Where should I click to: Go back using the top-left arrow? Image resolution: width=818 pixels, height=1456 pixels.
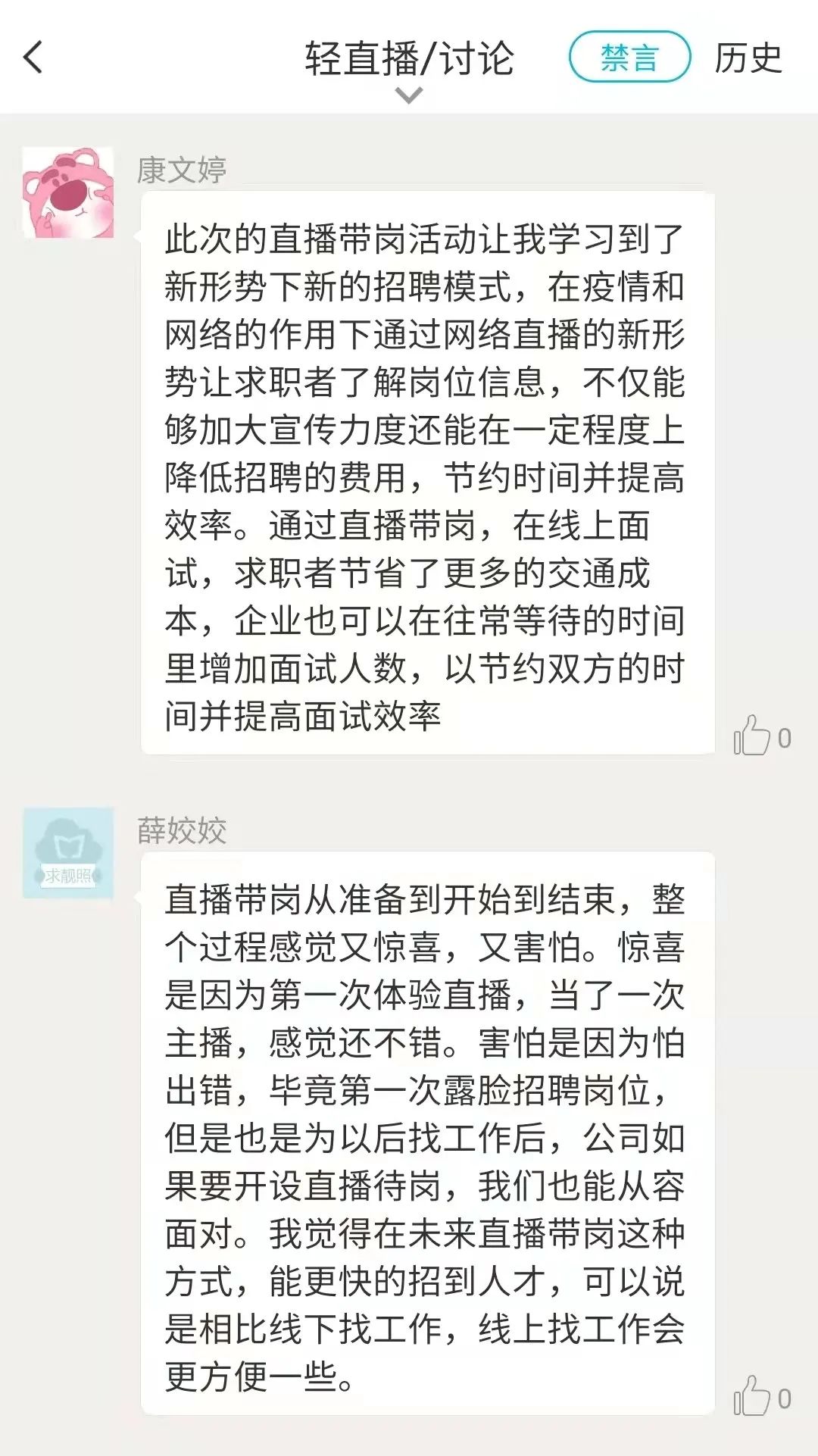34,58
